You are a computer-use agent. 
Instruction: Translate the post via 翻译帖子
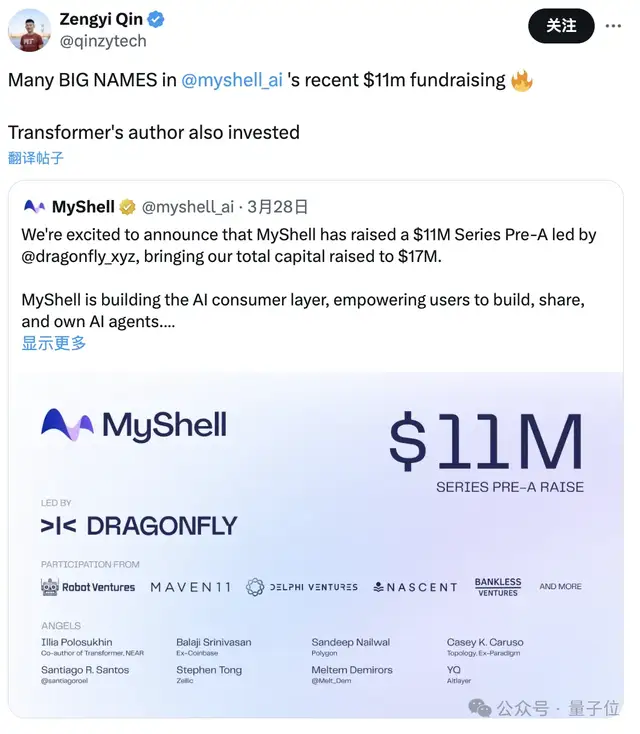tap(36, 158)
